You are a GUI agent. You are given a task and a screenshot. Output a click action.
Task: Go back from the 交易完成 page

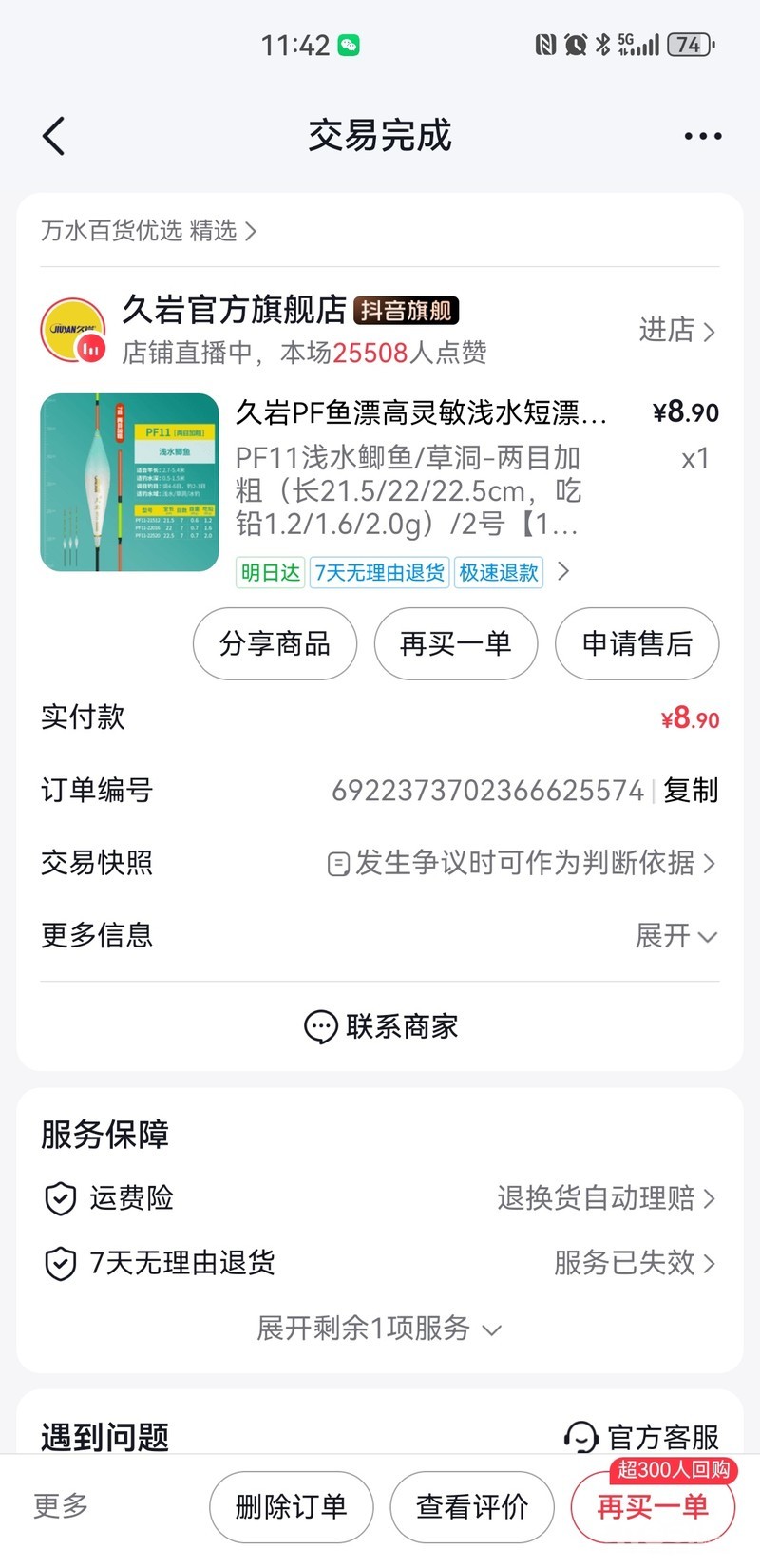(55, 136)
